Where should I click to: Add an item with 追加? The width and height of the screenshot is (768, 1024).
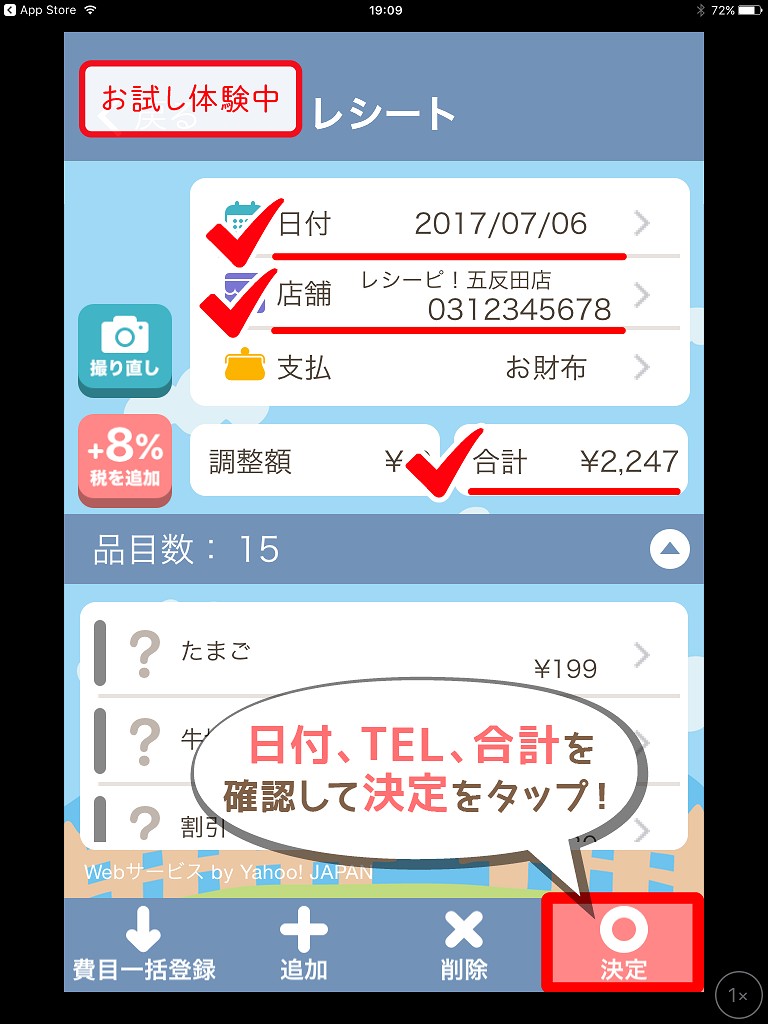[304, 945]
